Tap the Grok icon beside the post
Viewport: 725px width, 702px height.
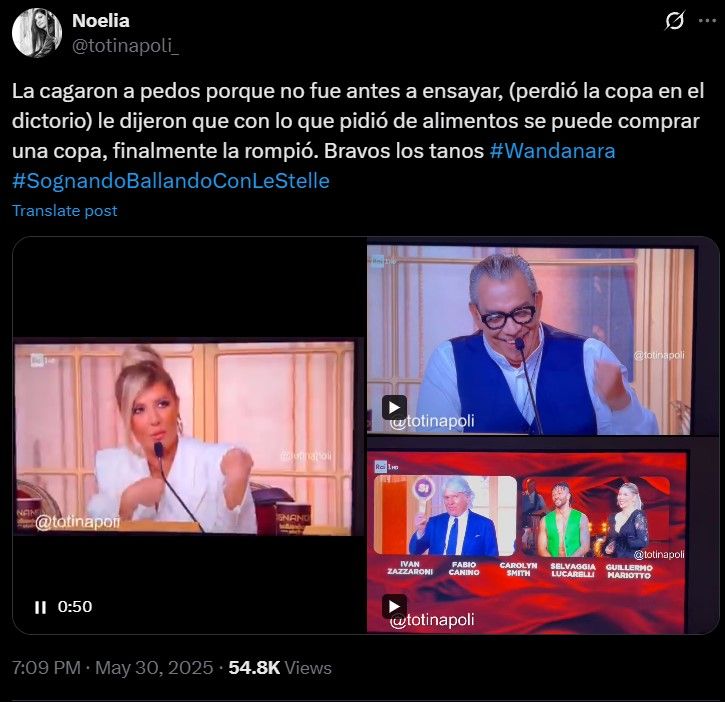tap(674, 21)
